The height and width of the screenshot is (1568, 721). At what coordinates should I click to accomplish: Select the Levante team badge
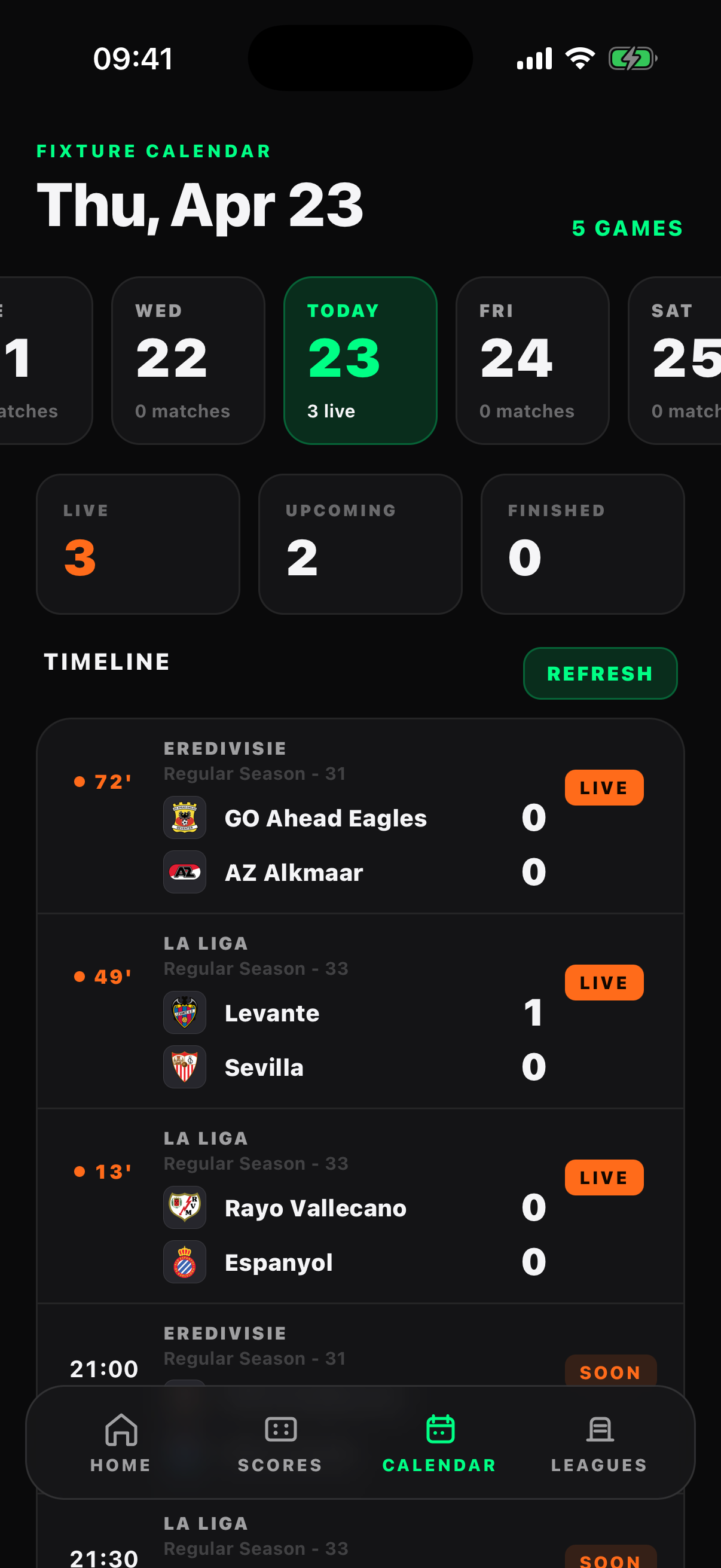pyautogui.click(x=184, y=1013)
